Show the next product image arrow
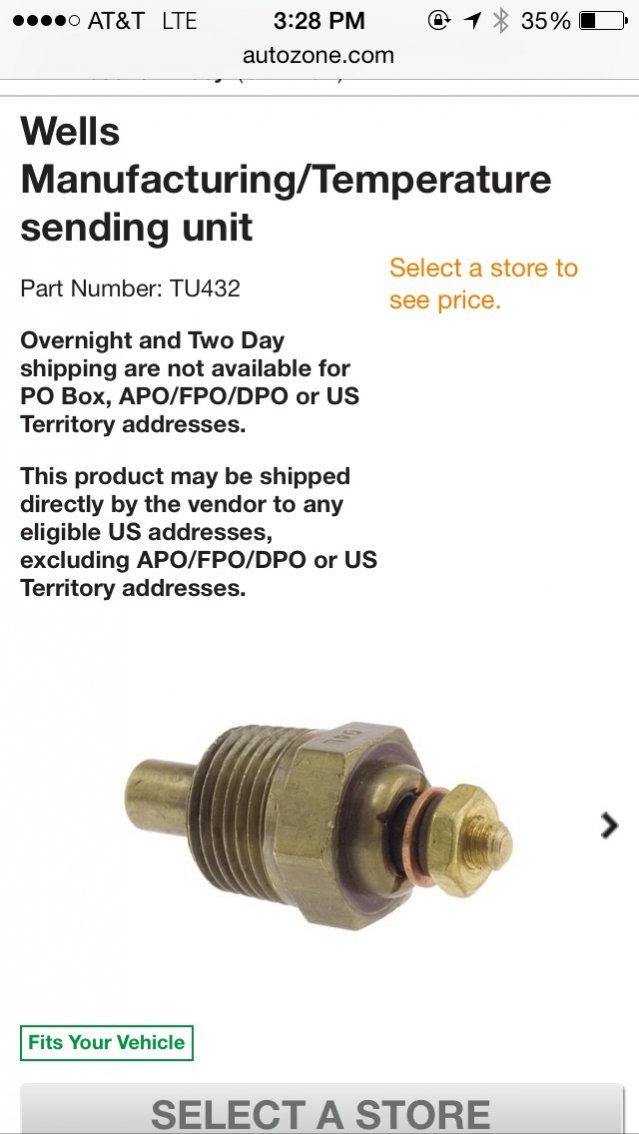This screenshot has width=639, height=1134. (x=610, y=824)
